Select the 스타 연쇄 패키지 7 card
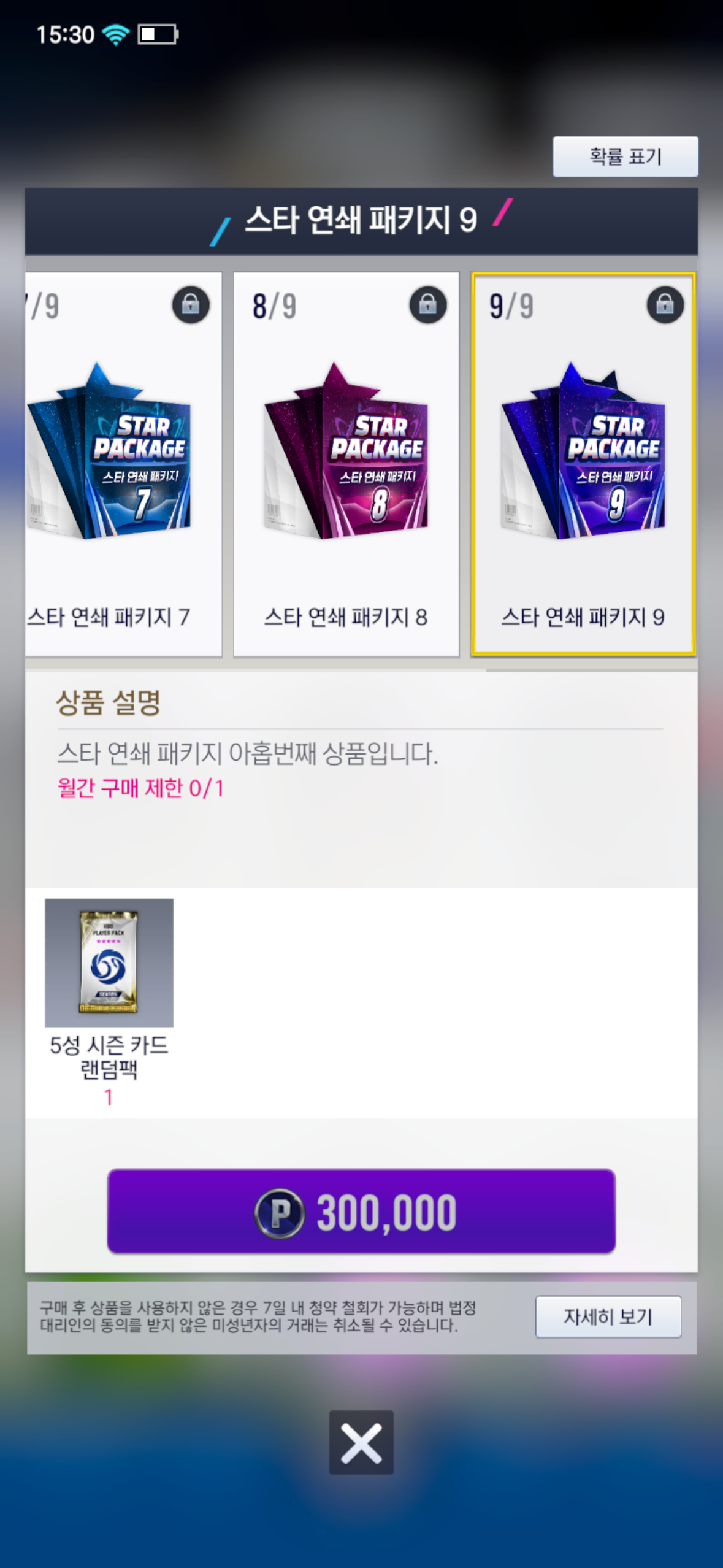This screenshot has height=1568, width=723. (123, 464)
